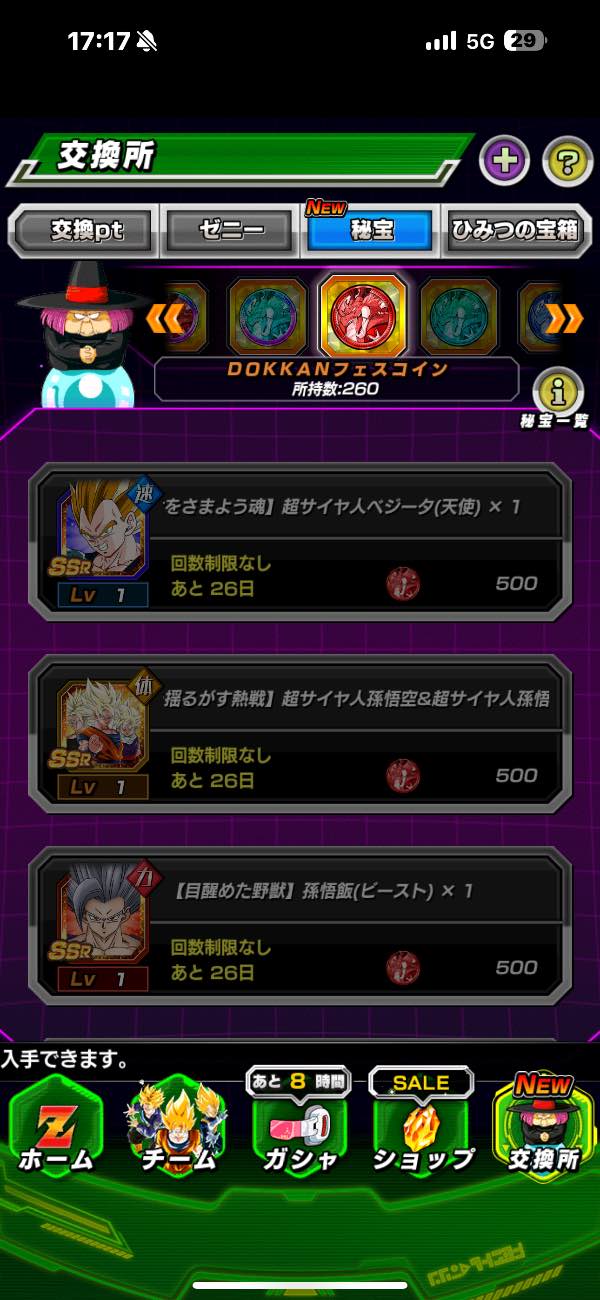Switch to the ゼニー tab
This screenshot has width=600, height=1300.
coord(229,231)
